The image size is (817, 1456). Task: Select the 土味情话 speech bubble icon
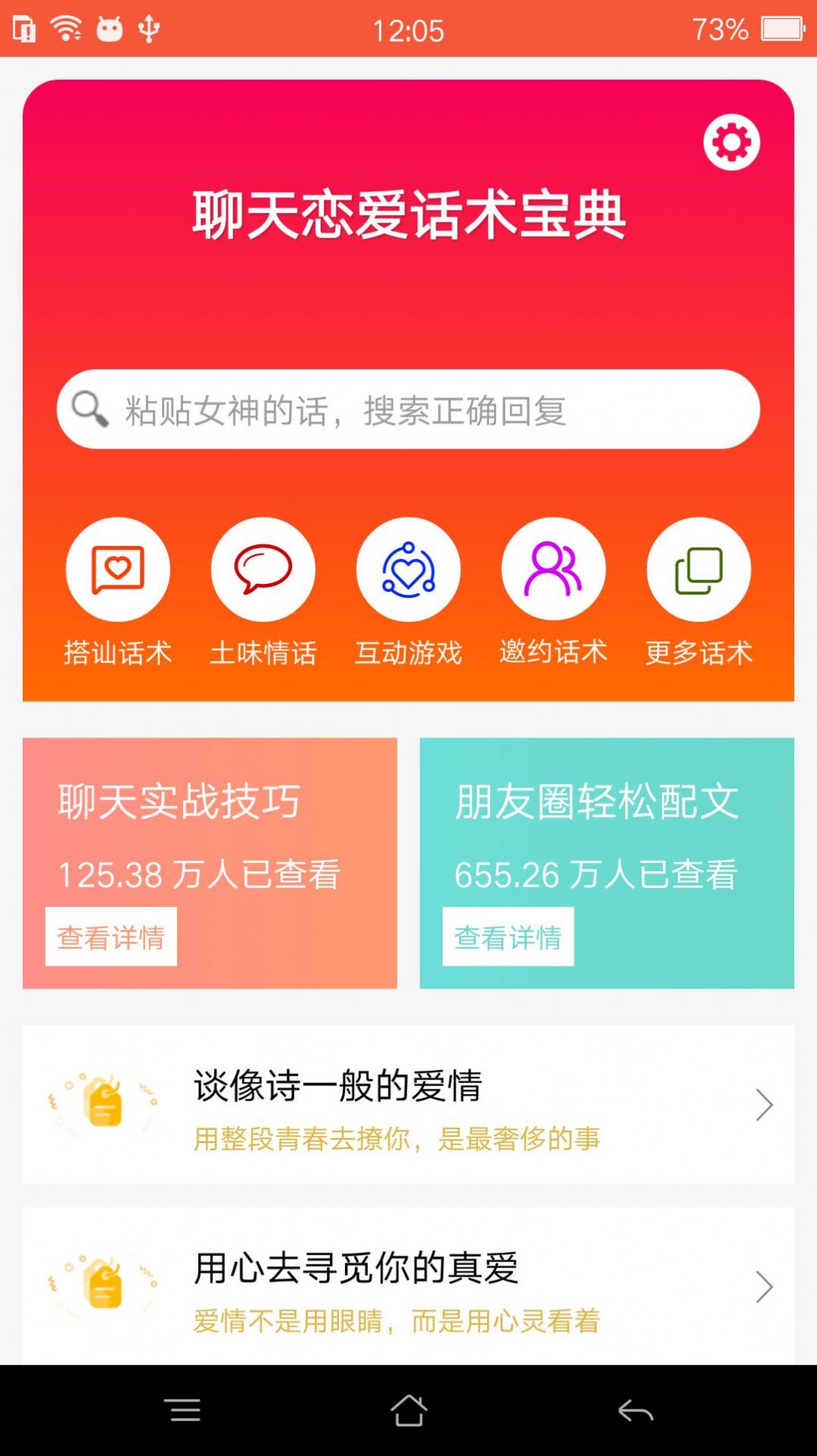pyautogui.click(x=263, y=569)
